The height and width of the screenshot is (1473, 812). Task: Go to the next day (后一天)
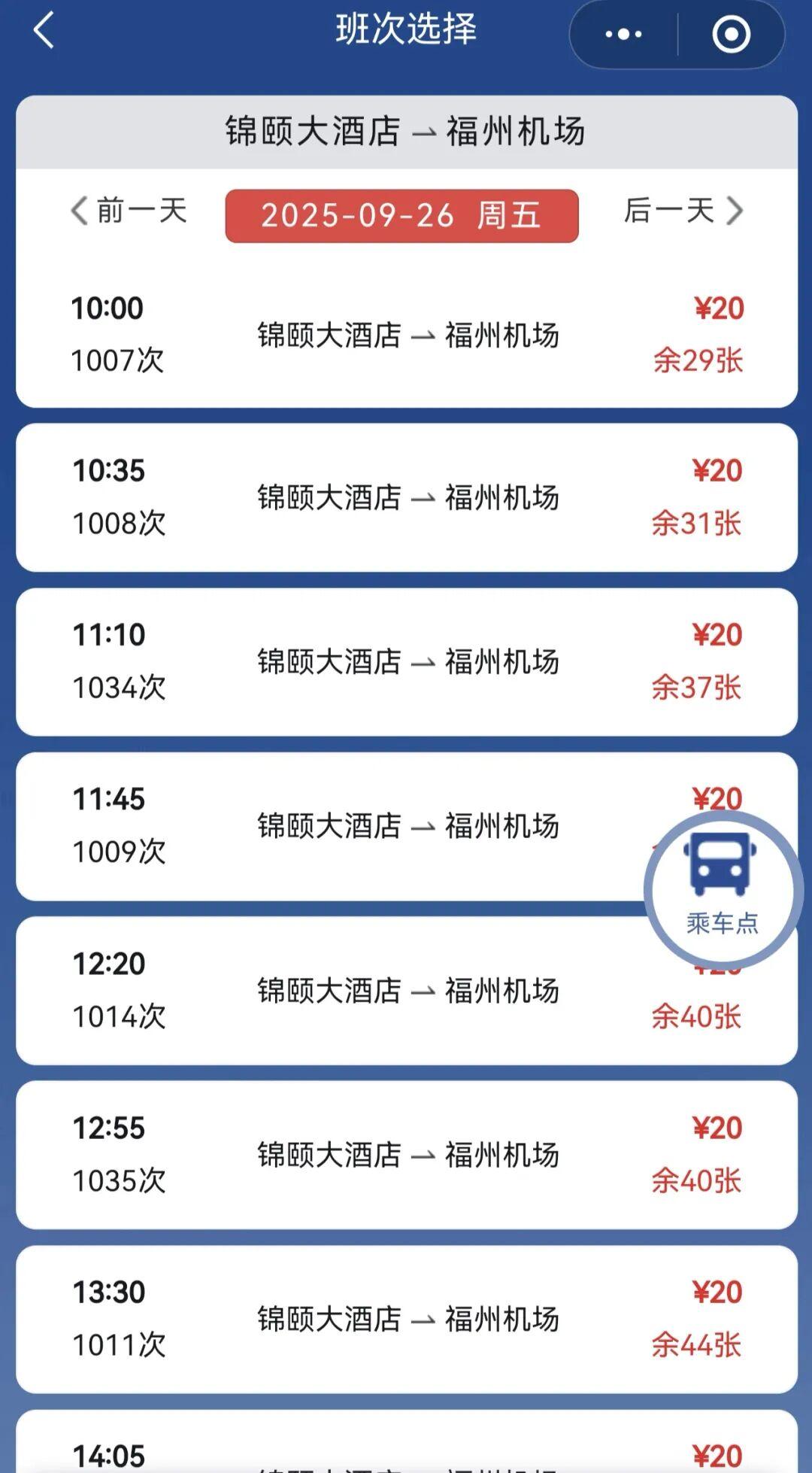tap(683, 211)
